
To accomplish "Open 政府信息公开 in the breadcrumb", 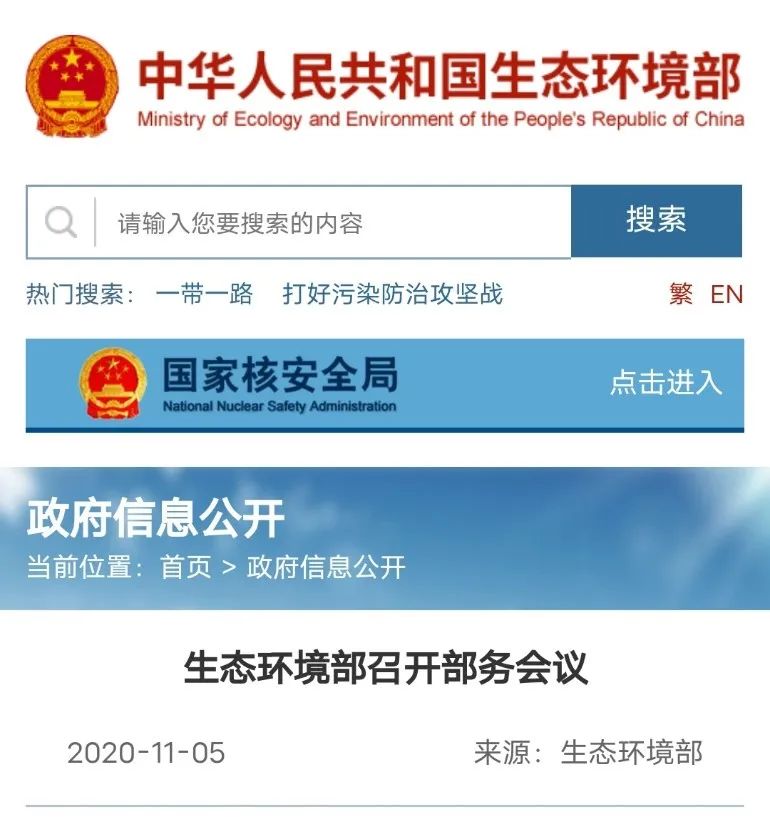I will tap(326, 567).
